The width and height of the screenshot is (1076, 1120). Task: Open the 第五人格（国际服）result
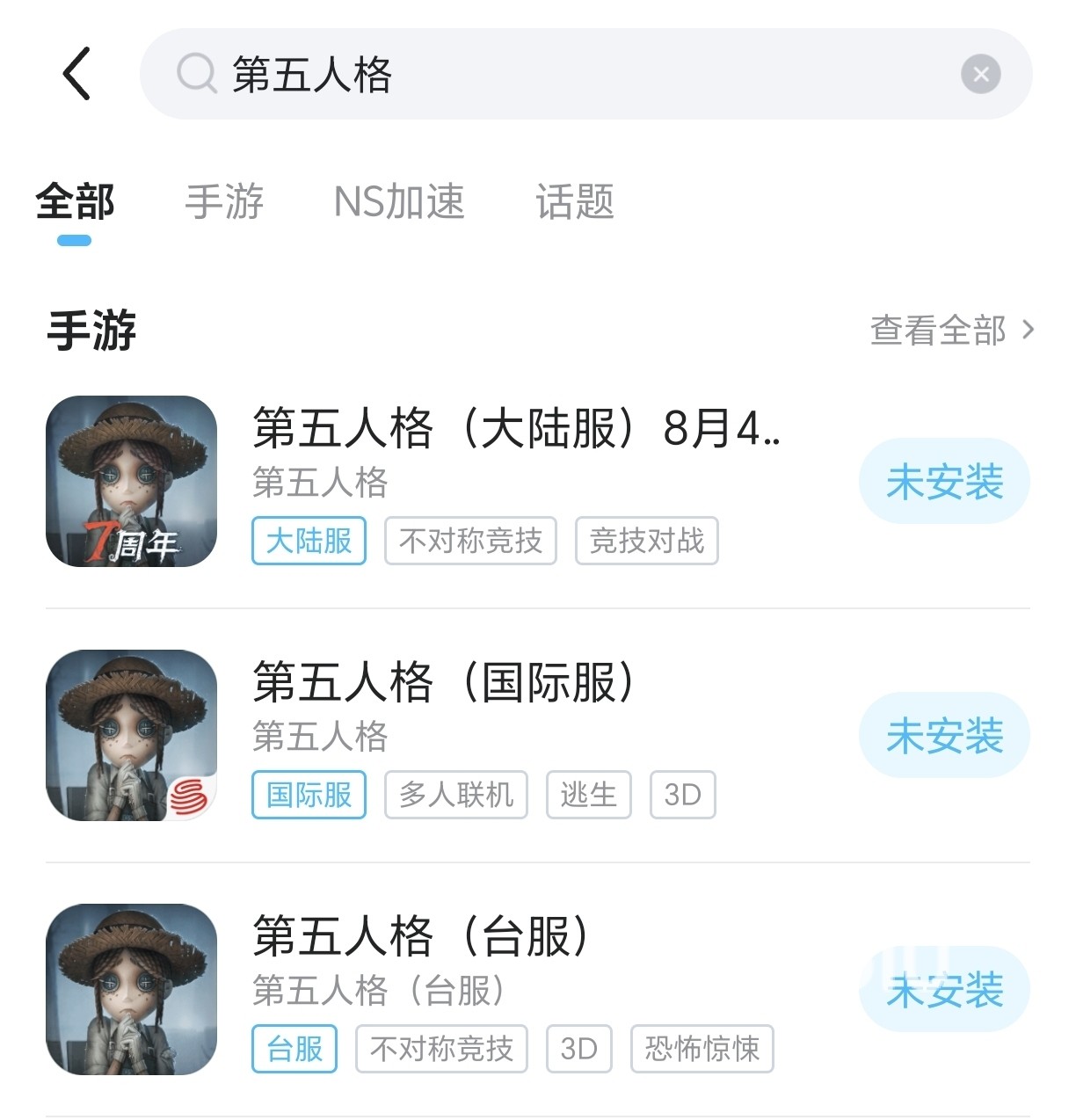point(443,683)
